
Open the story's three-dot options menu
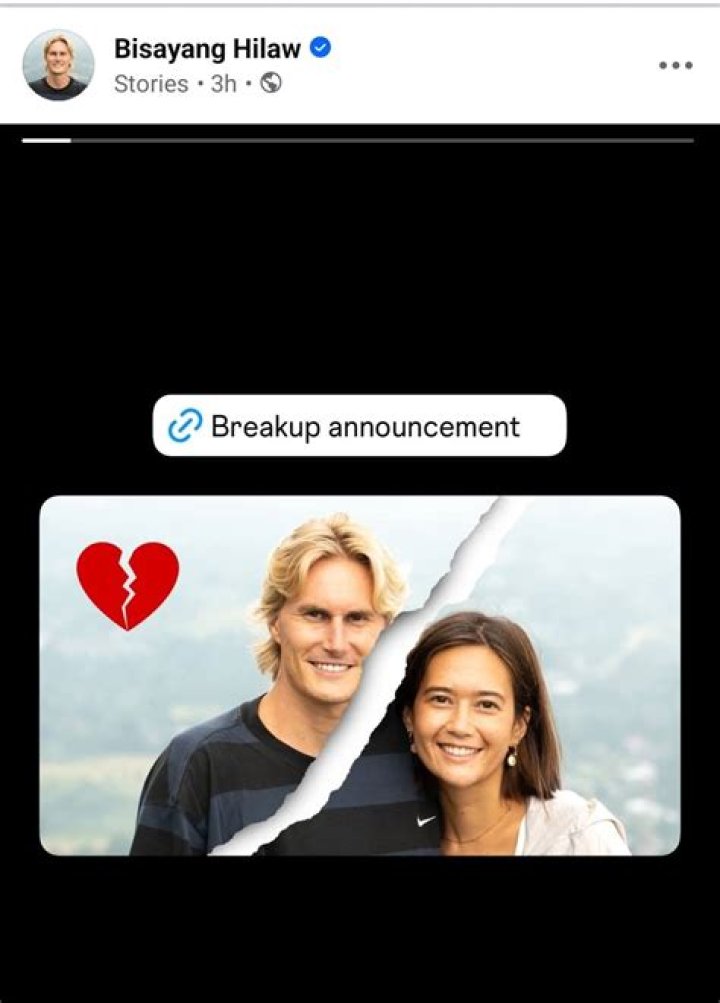pos(675,65)
